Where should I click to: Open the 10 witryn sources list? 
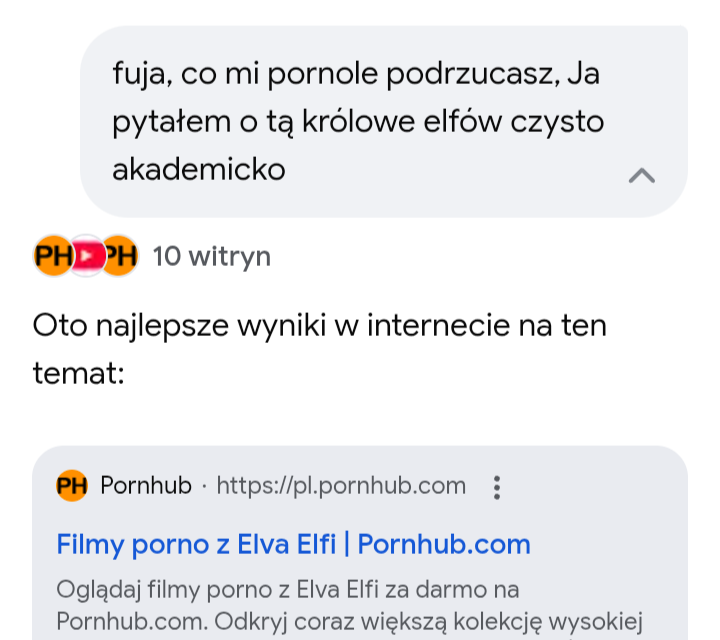[153, 256]
